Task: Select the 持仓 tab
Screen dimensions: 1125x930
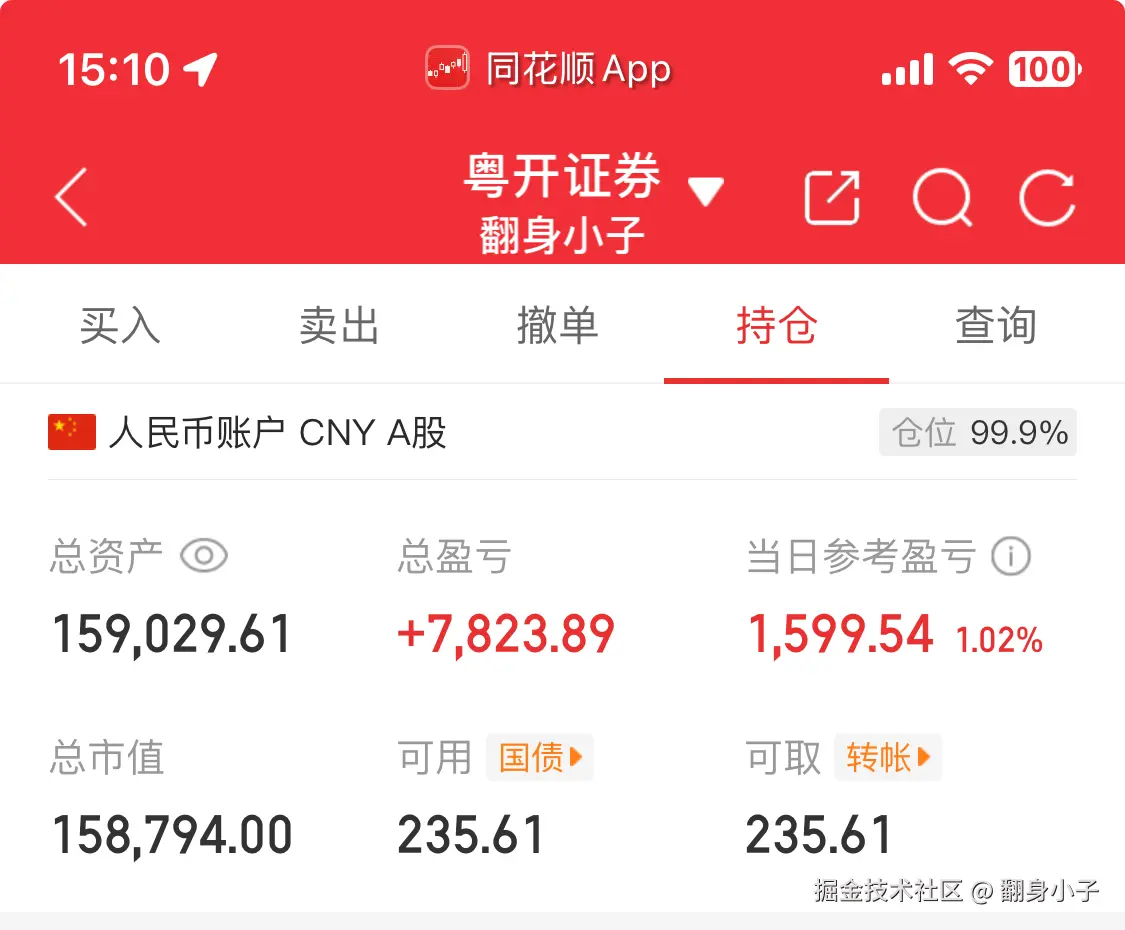Action: tap(776, 326)
